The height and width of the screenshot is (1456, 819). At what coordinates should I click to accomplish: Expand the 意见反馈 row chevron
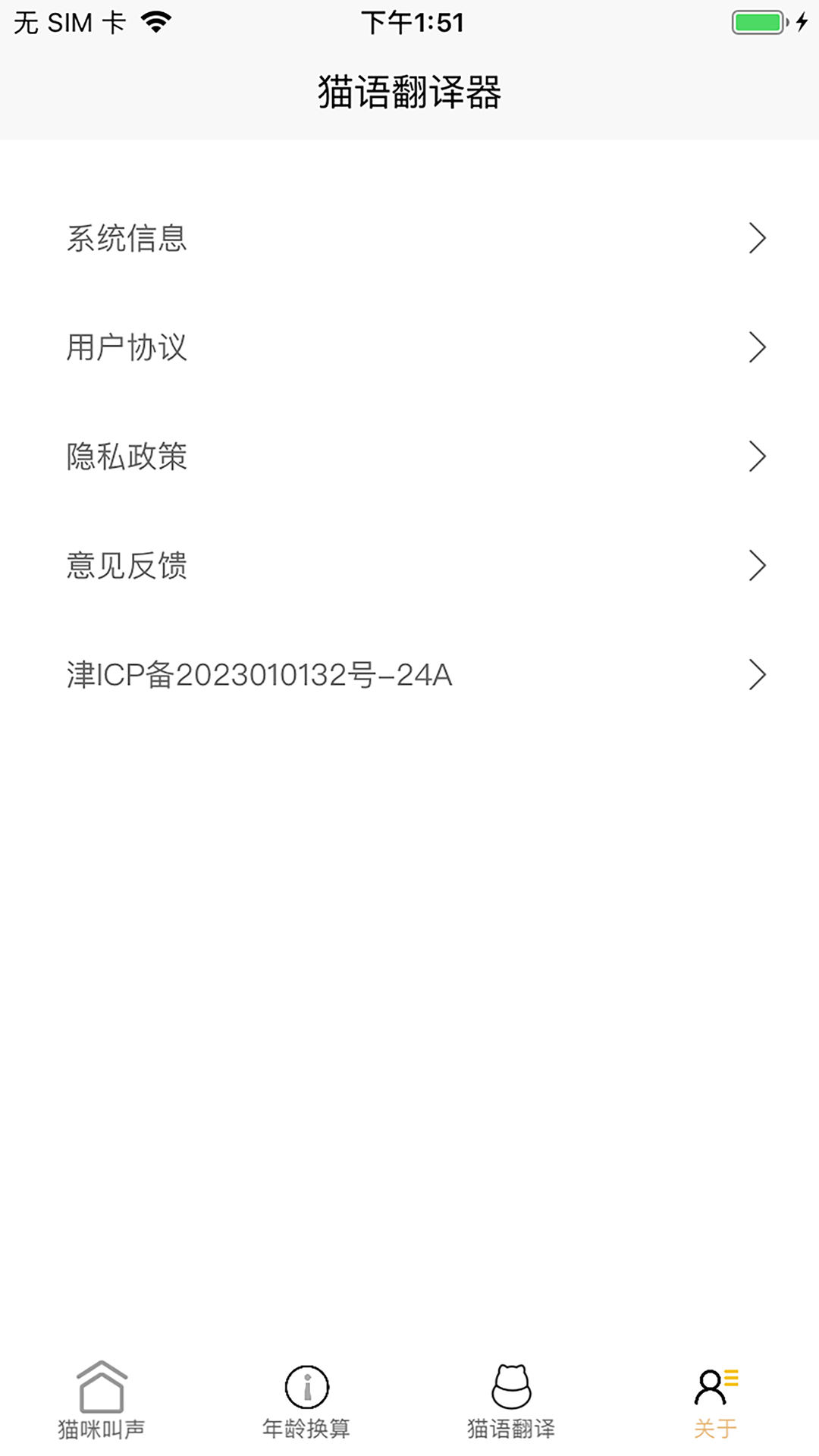[x=756, y=564]
